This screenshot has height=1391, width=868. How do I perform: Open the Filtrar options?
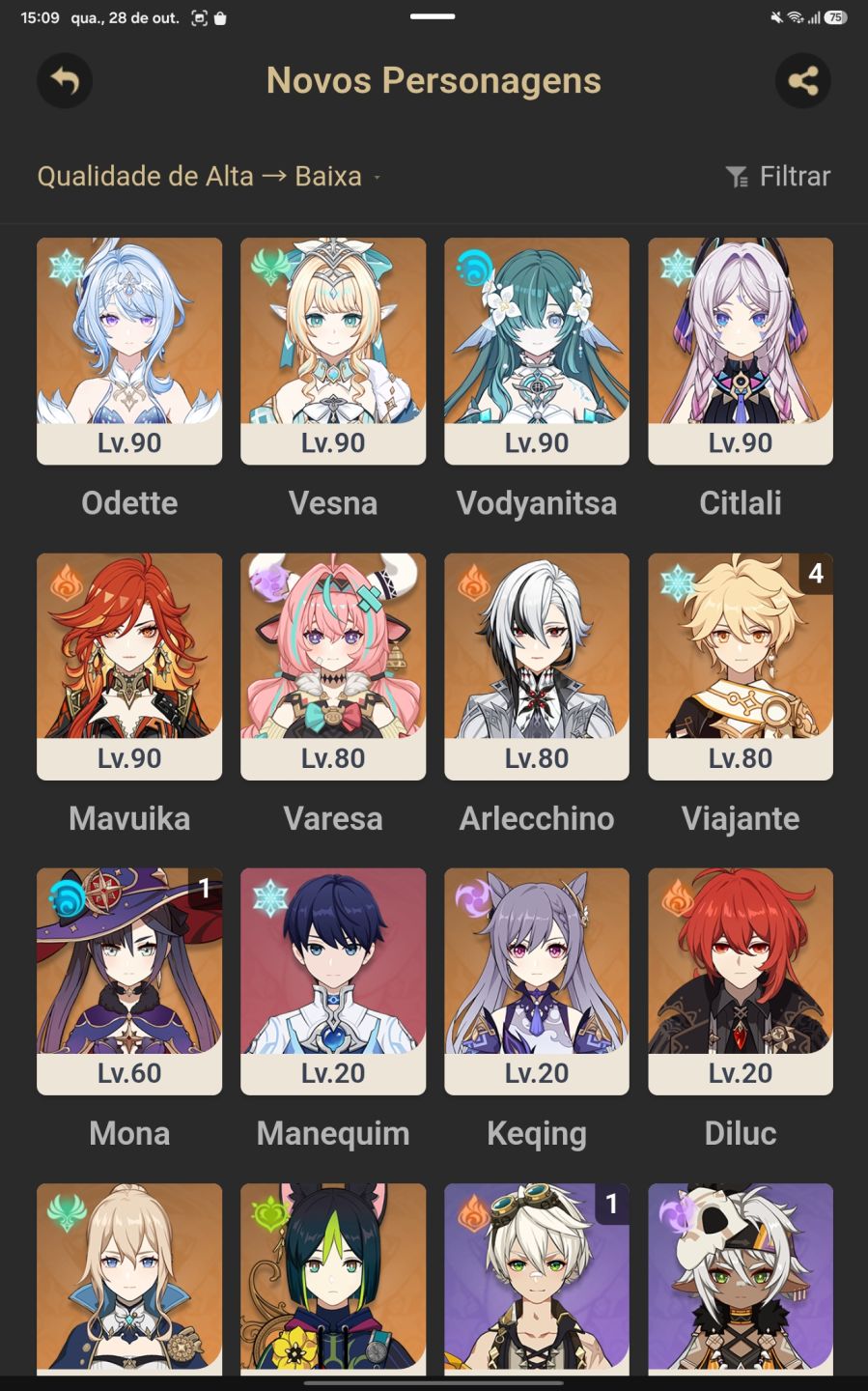(777, 177)
